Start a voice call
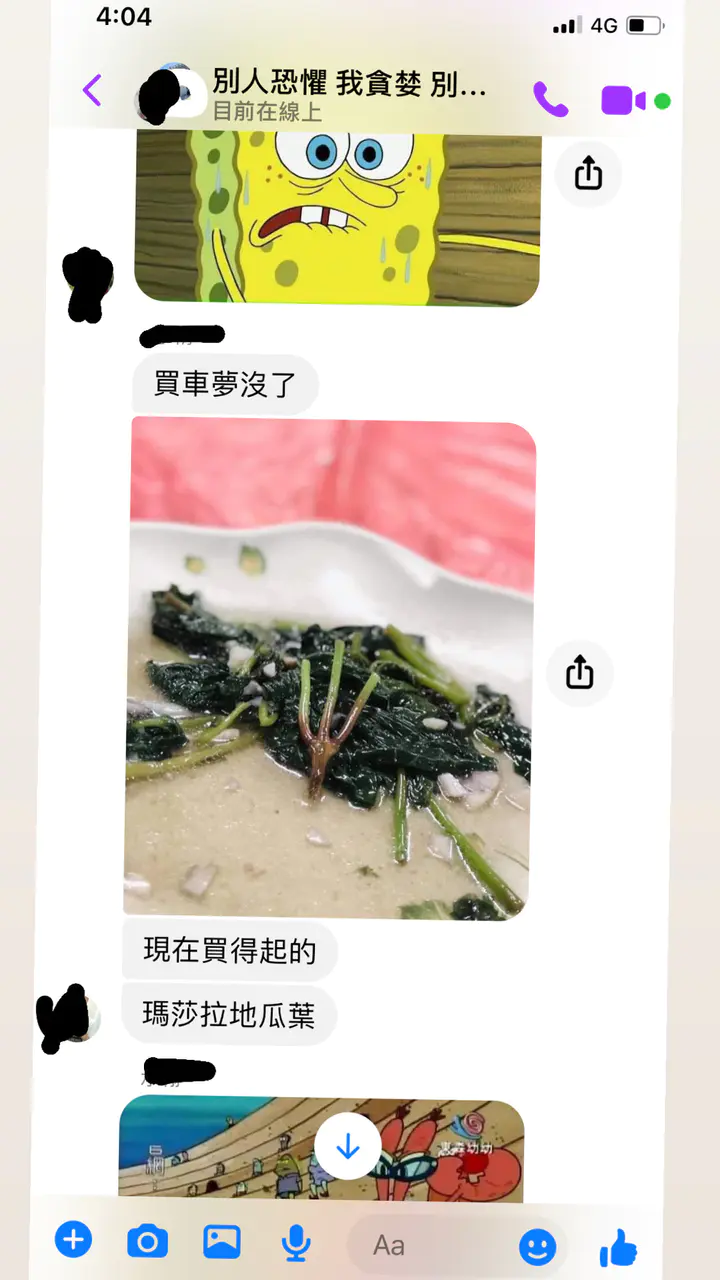Viewport: 720px width, 1280px height. (x=550, y=99)
